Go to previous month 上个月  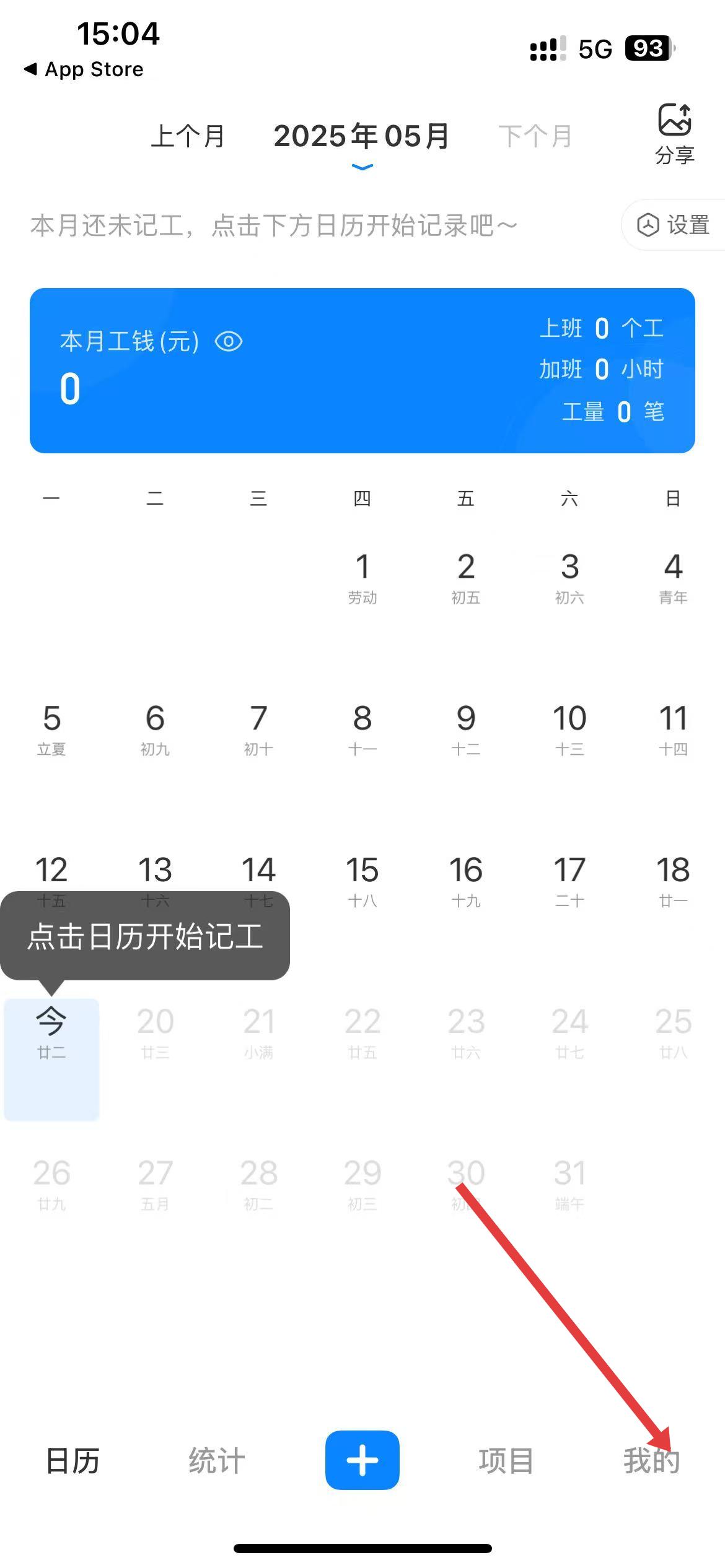tap(188, 136)
